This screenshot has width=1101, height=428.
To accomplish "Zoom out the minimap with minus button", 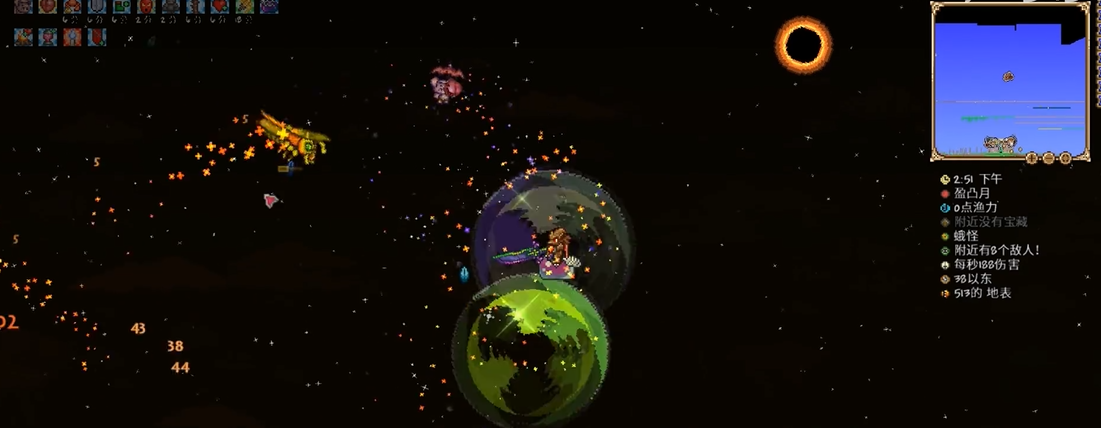I will click(1049, 158).
